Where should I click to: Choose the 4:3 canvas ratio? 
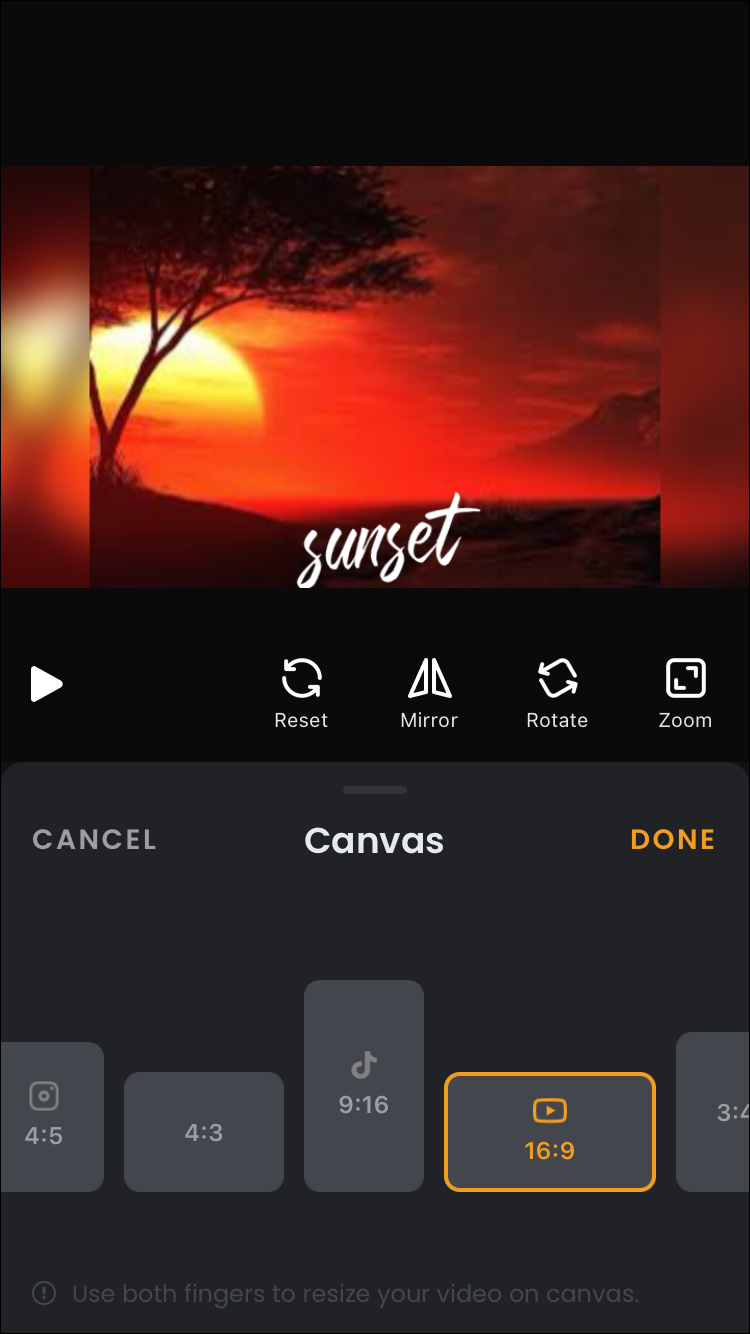[204, 1132]
